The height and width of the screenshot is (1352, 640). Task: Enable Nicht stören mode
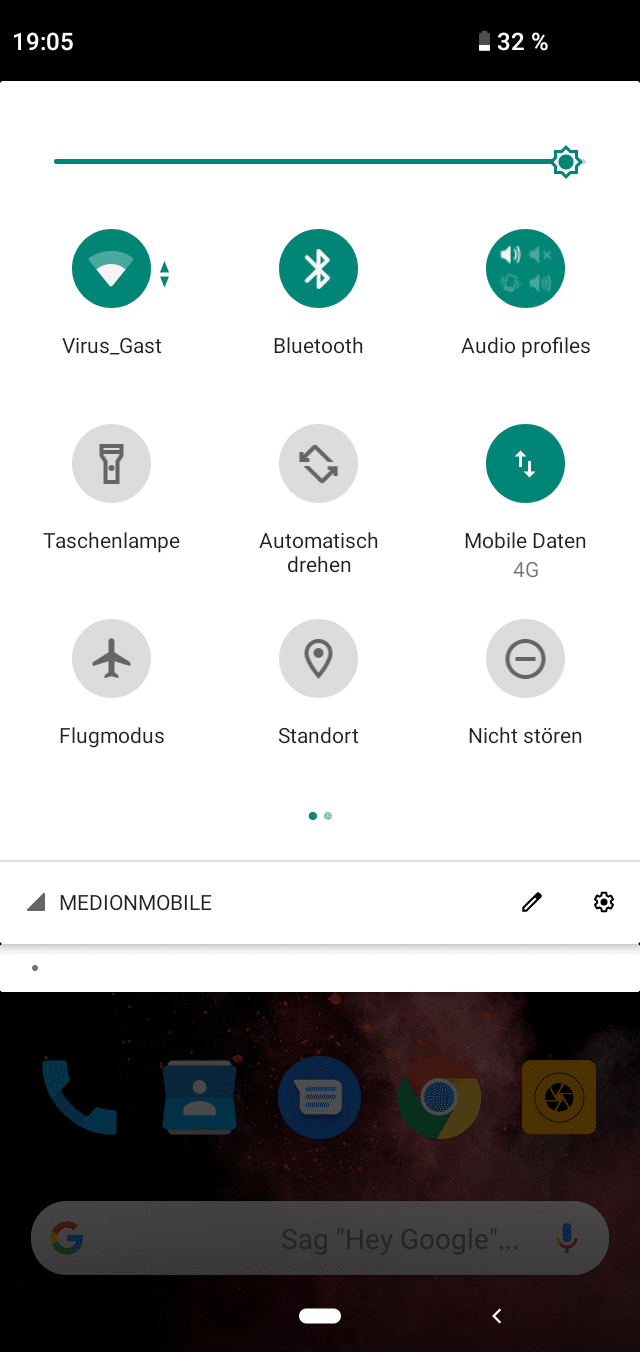(525, 659)
